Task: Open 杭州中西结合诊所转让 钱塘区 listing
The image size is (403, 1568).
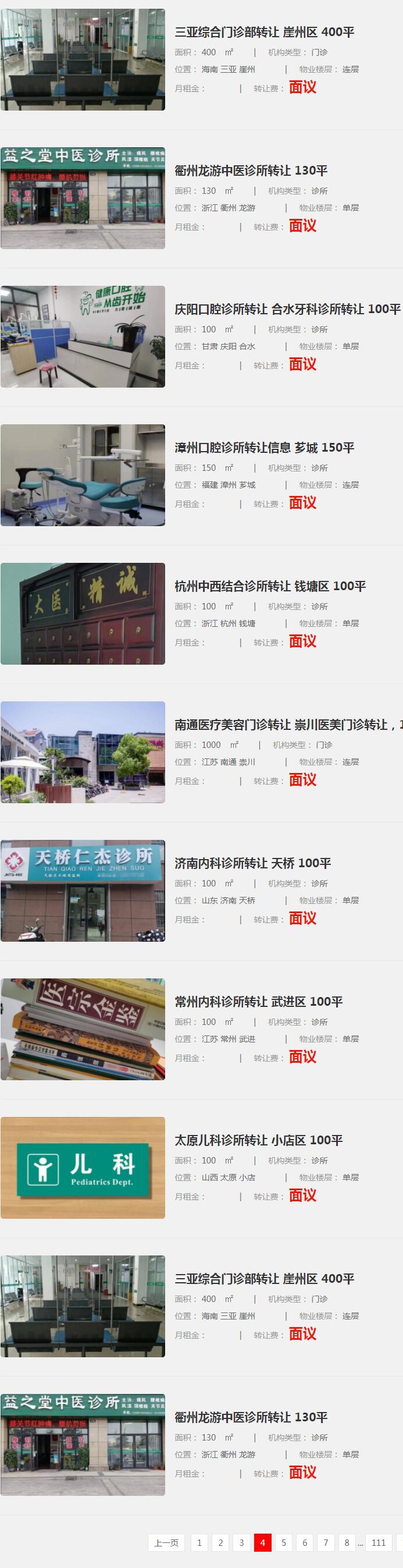Action: click(x=270, y=586)
